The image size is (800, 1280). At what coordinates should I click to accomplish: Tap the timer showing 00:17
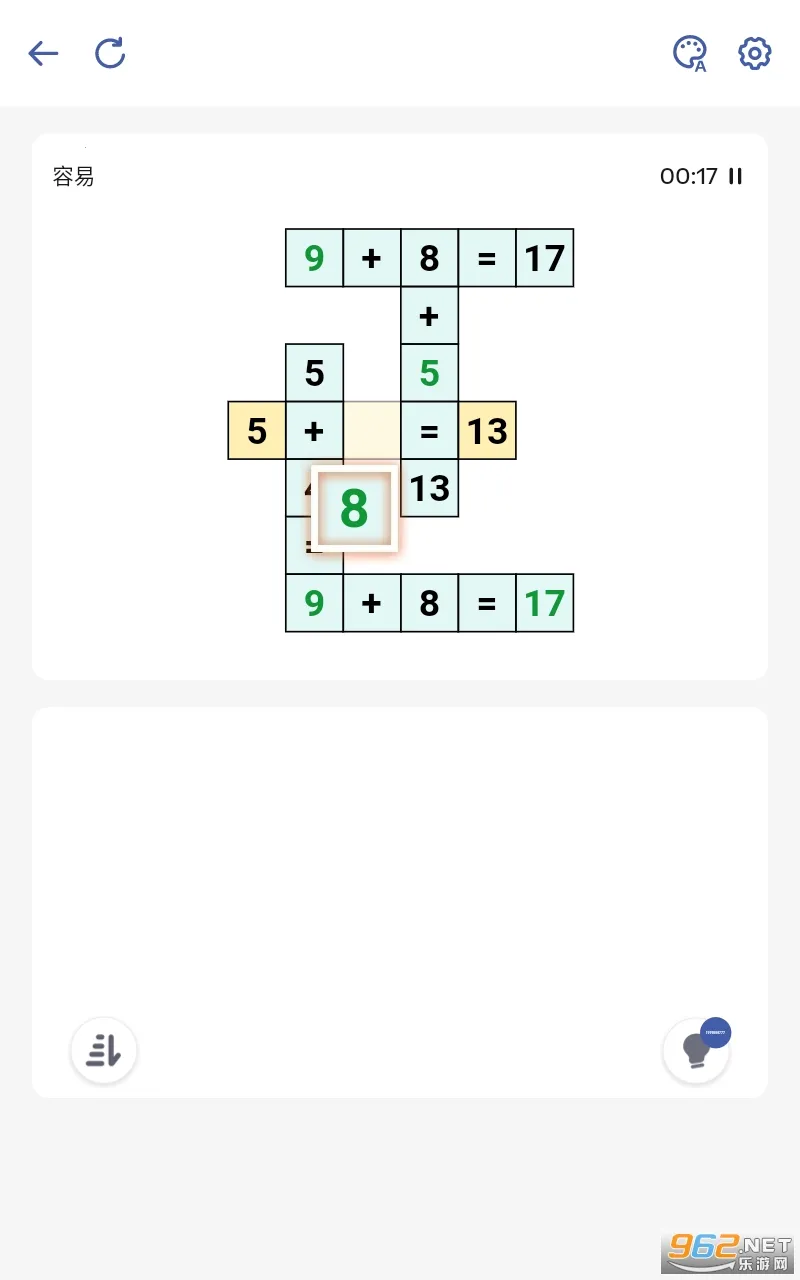click(x=690, y=176)
